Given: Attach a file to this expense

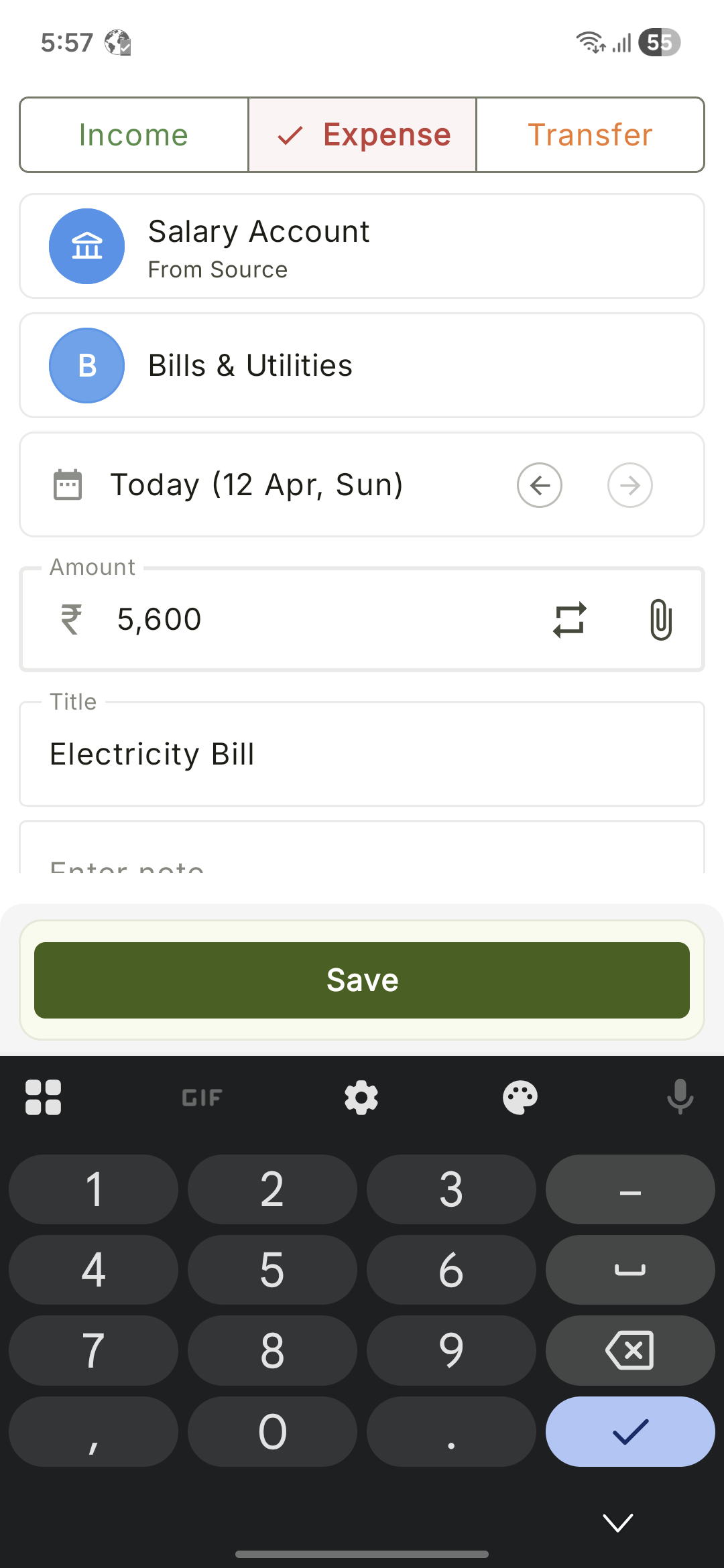Looking at the screenshot, I should 660,619.
